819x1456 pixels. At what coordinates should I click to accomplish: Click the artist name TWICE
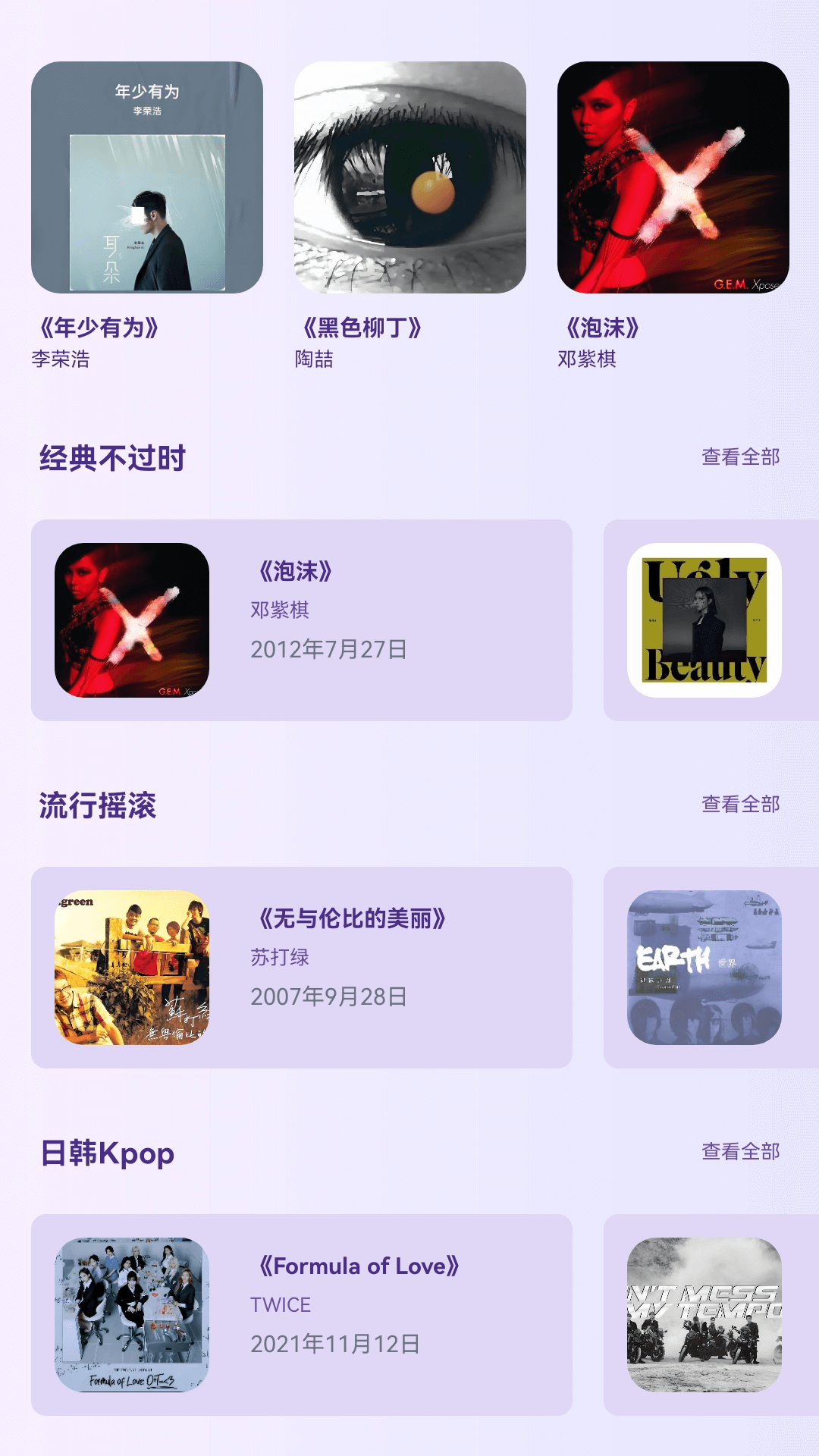click(280, 1299)
